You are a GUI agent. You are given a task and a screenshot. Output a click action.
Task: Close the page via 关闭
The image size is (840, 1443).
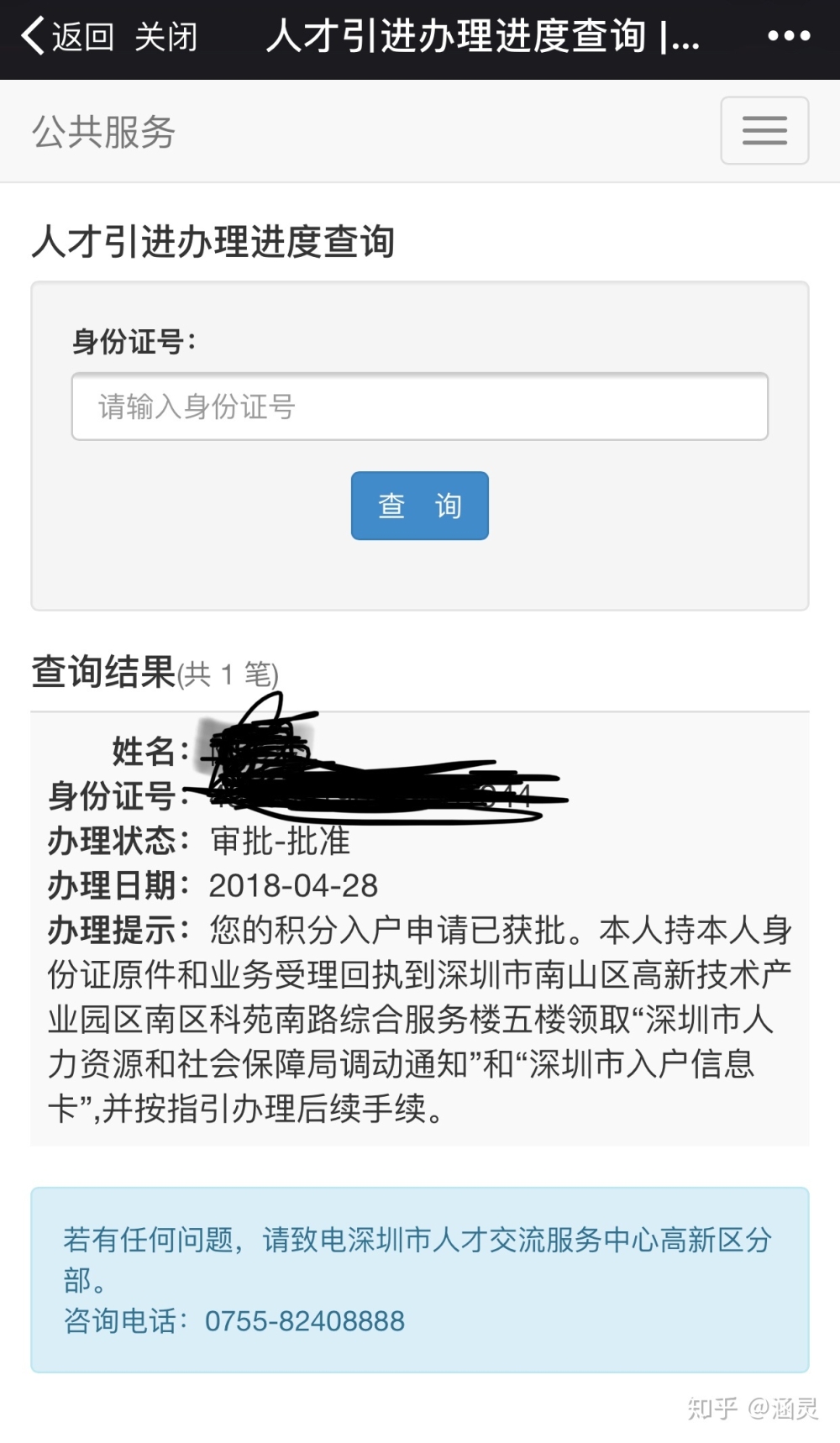tap(166, 37)
